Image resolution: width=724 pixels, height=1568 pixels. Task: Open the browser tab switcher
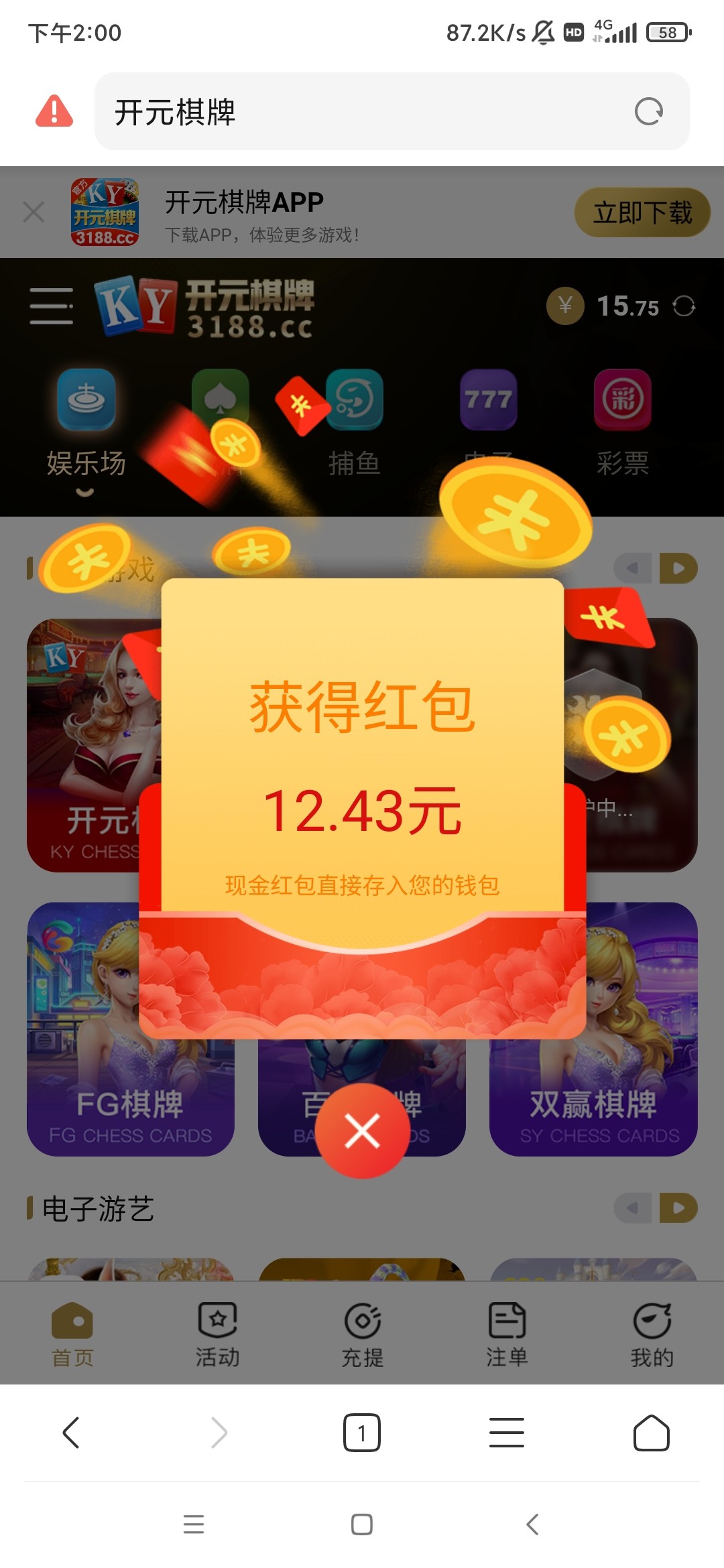click(362, 1433)
